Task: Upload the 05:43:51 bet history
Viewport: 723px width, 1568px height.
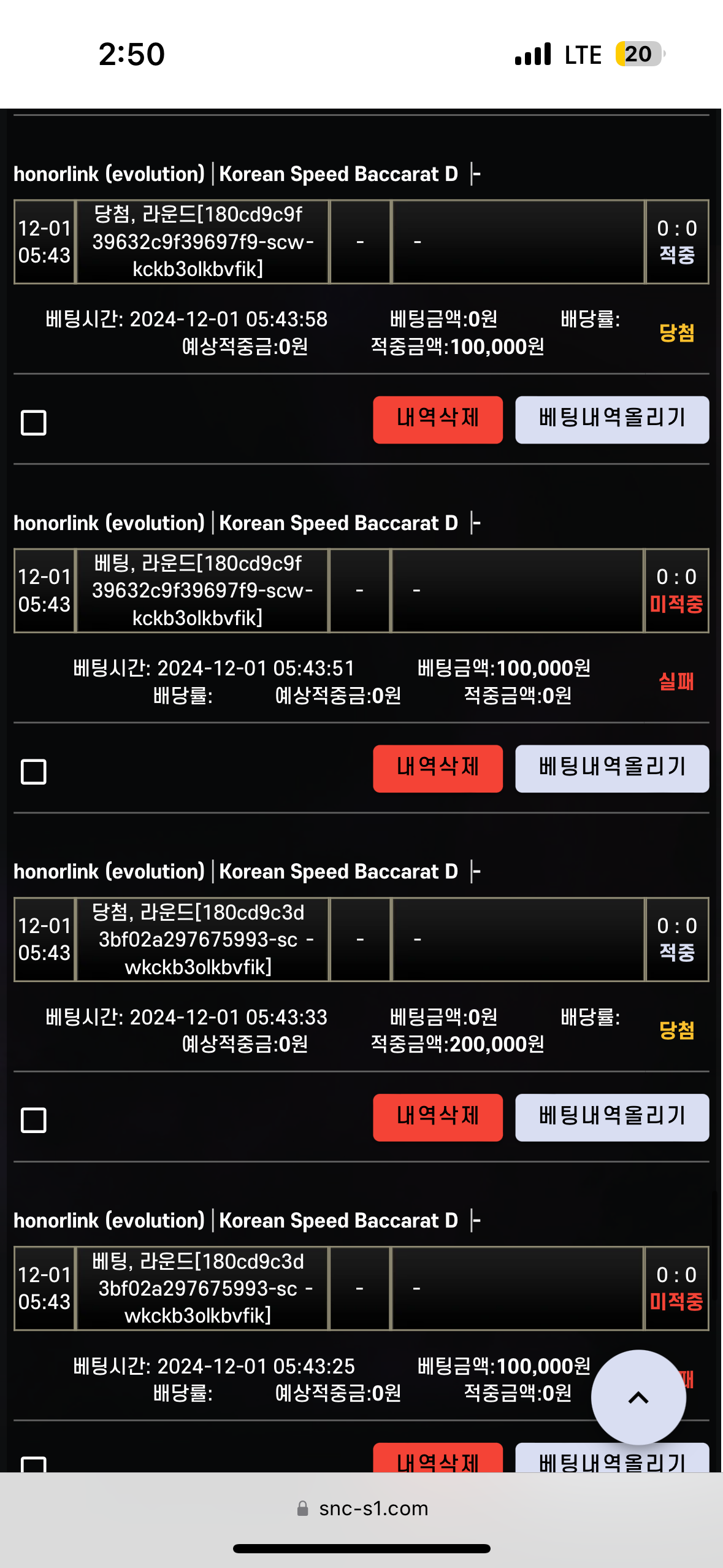Action: pos(611,769)
